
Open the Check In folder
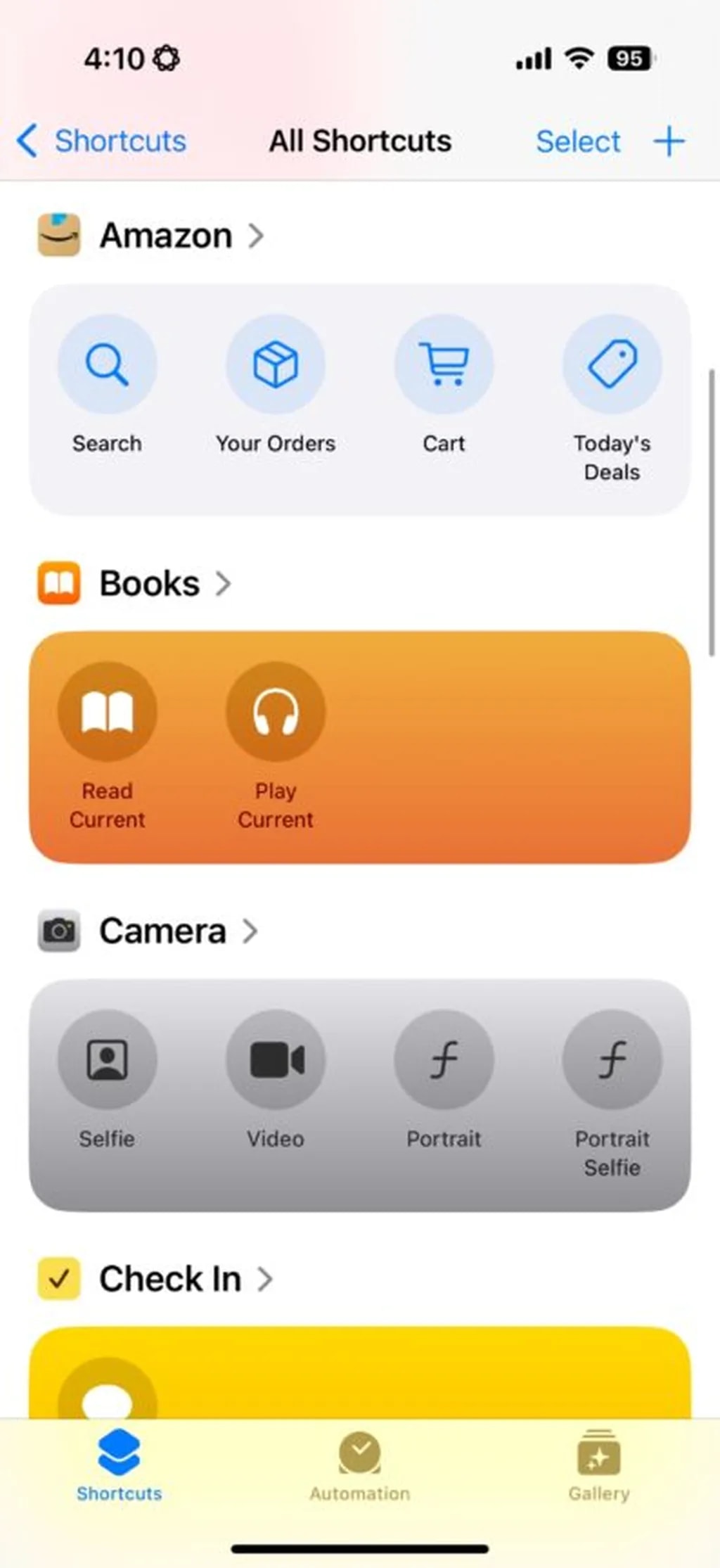267,1278
